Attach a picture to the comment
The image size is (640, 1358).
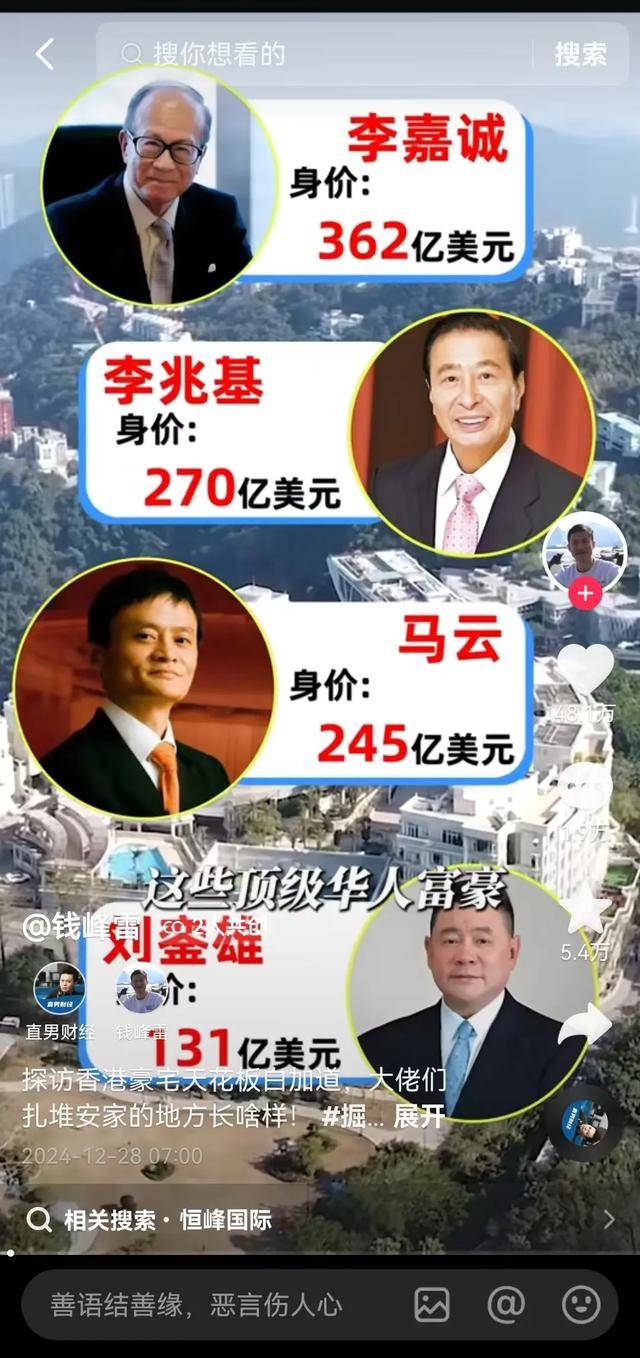(x=432, y=1304)
